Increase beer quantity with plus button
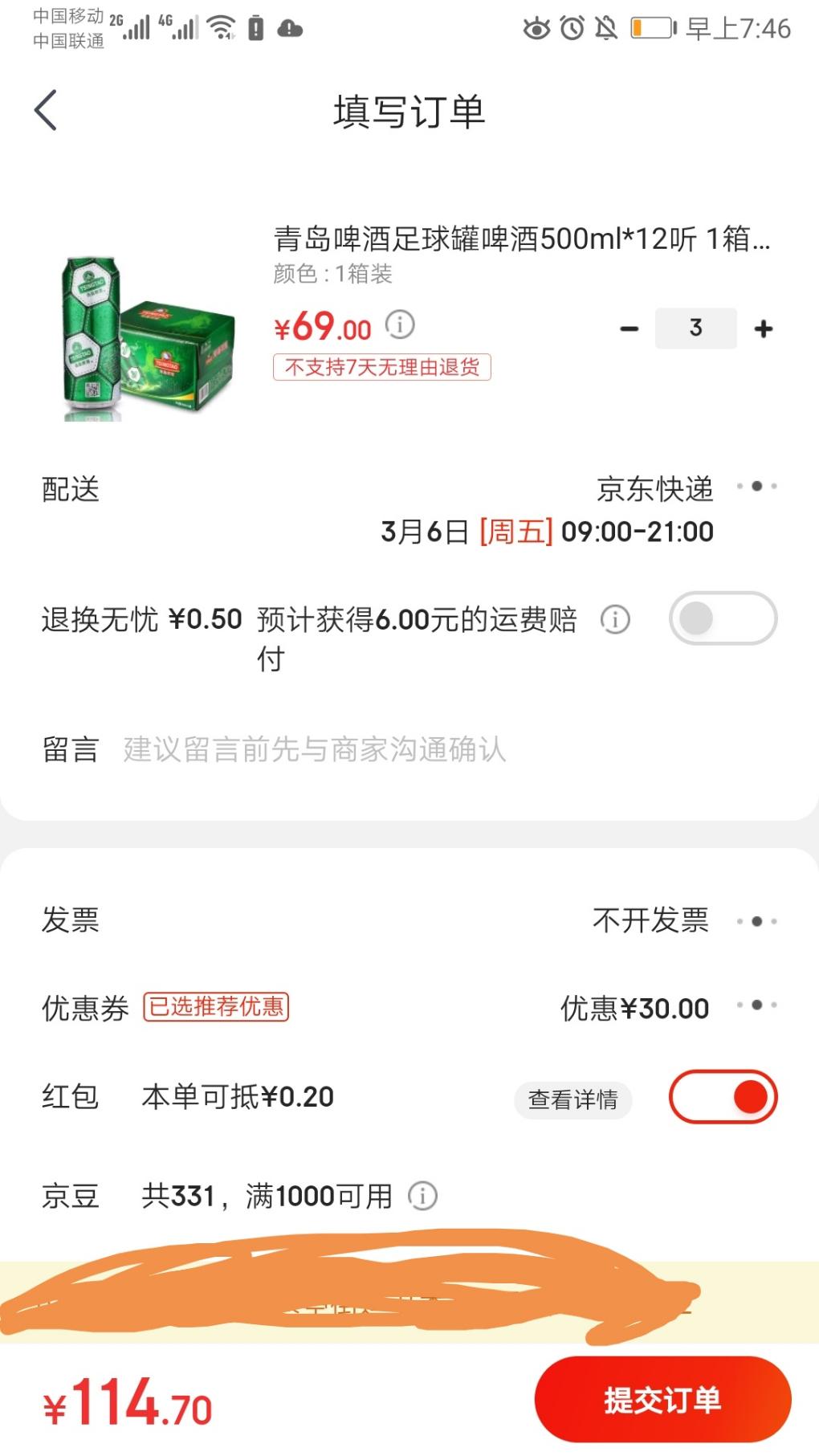Screen dimensions: 819x1456 click(x=764, y=328)
